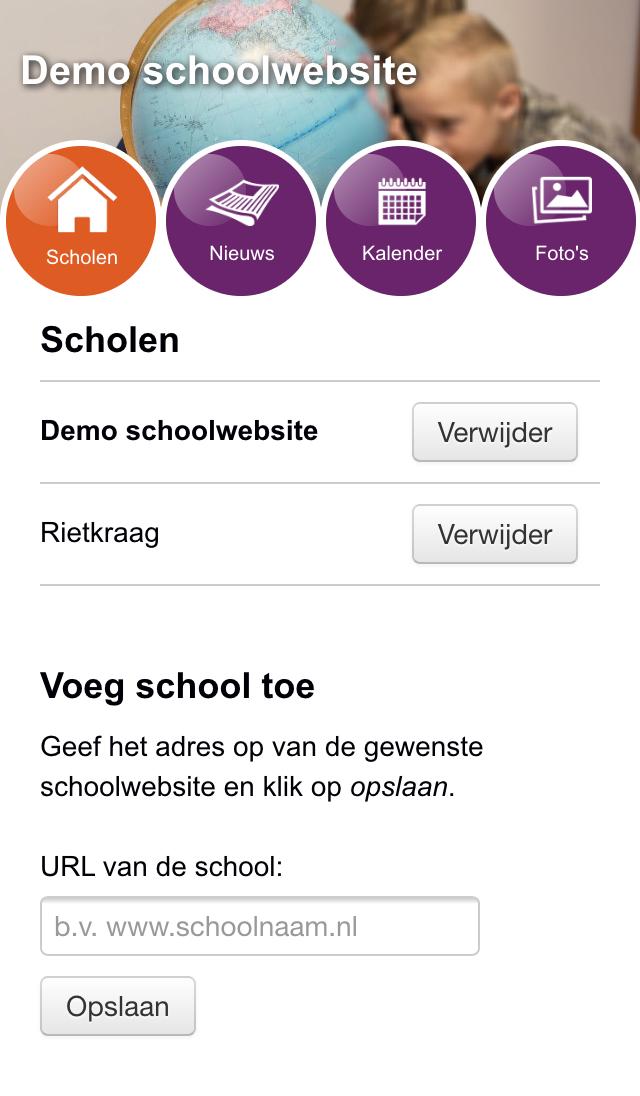
Task: Select the Rietkraag school row
Action: (100, 533)
